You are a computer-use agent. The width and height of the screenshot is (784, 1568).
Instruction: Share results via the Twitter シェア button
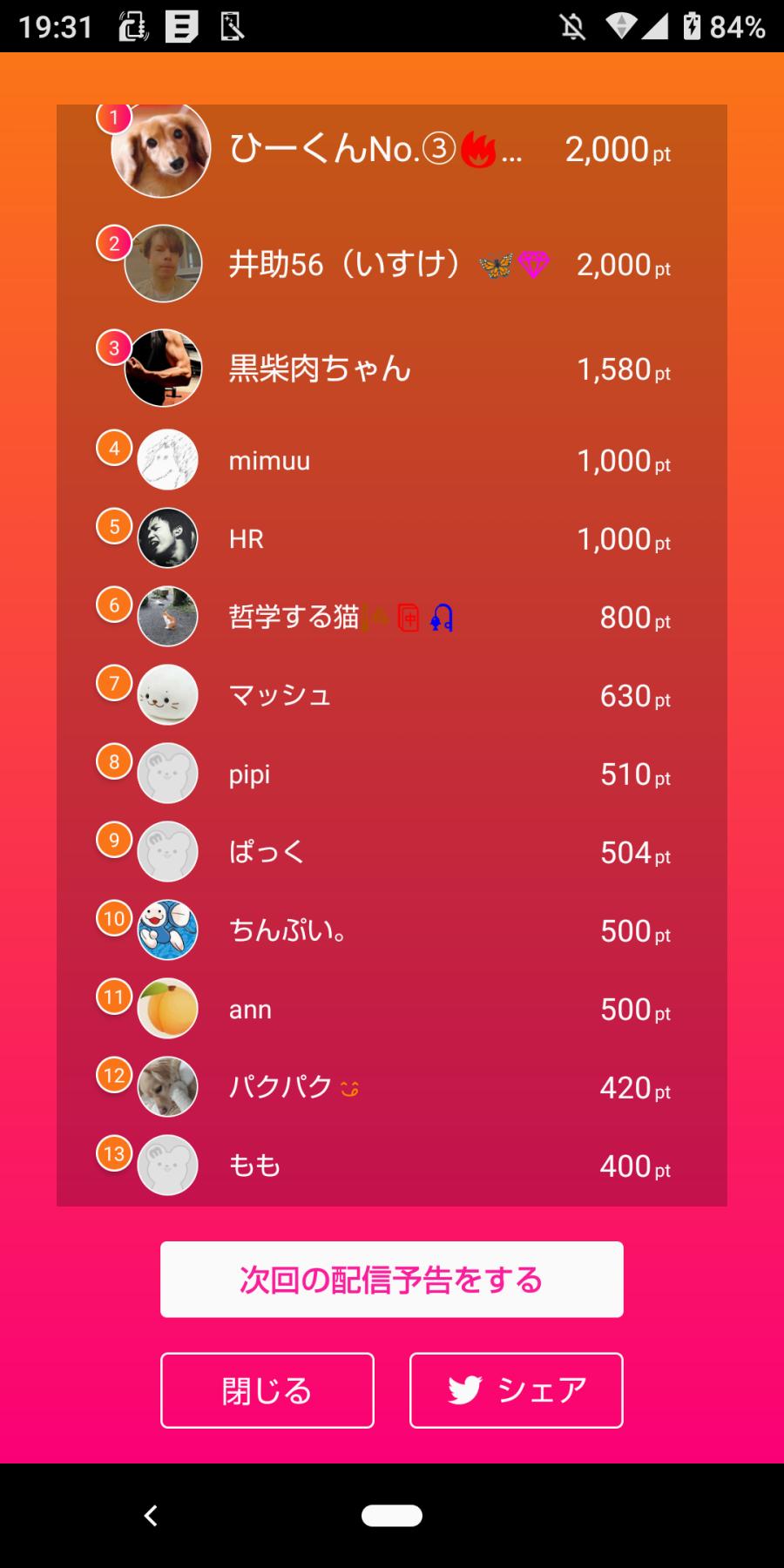[516, 1390]
